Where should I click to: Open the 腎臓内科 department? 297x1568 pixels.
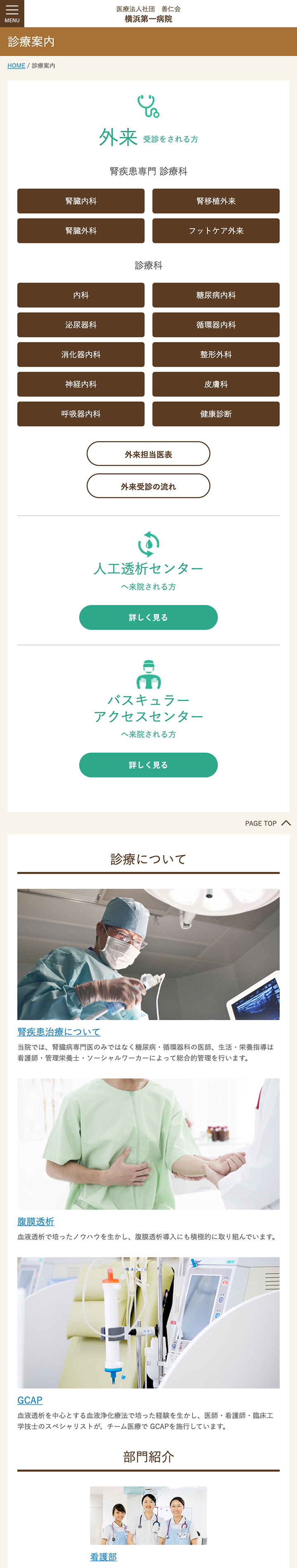[x=81, y=201]
